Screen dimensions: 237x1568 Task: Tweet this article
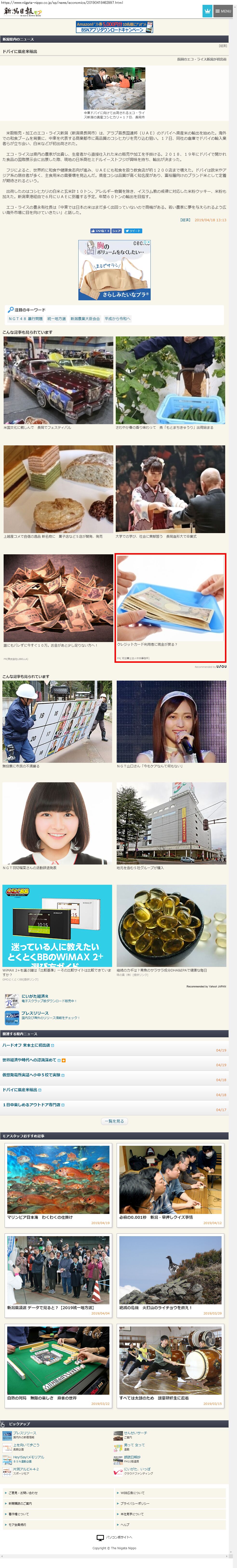[133, 231]
